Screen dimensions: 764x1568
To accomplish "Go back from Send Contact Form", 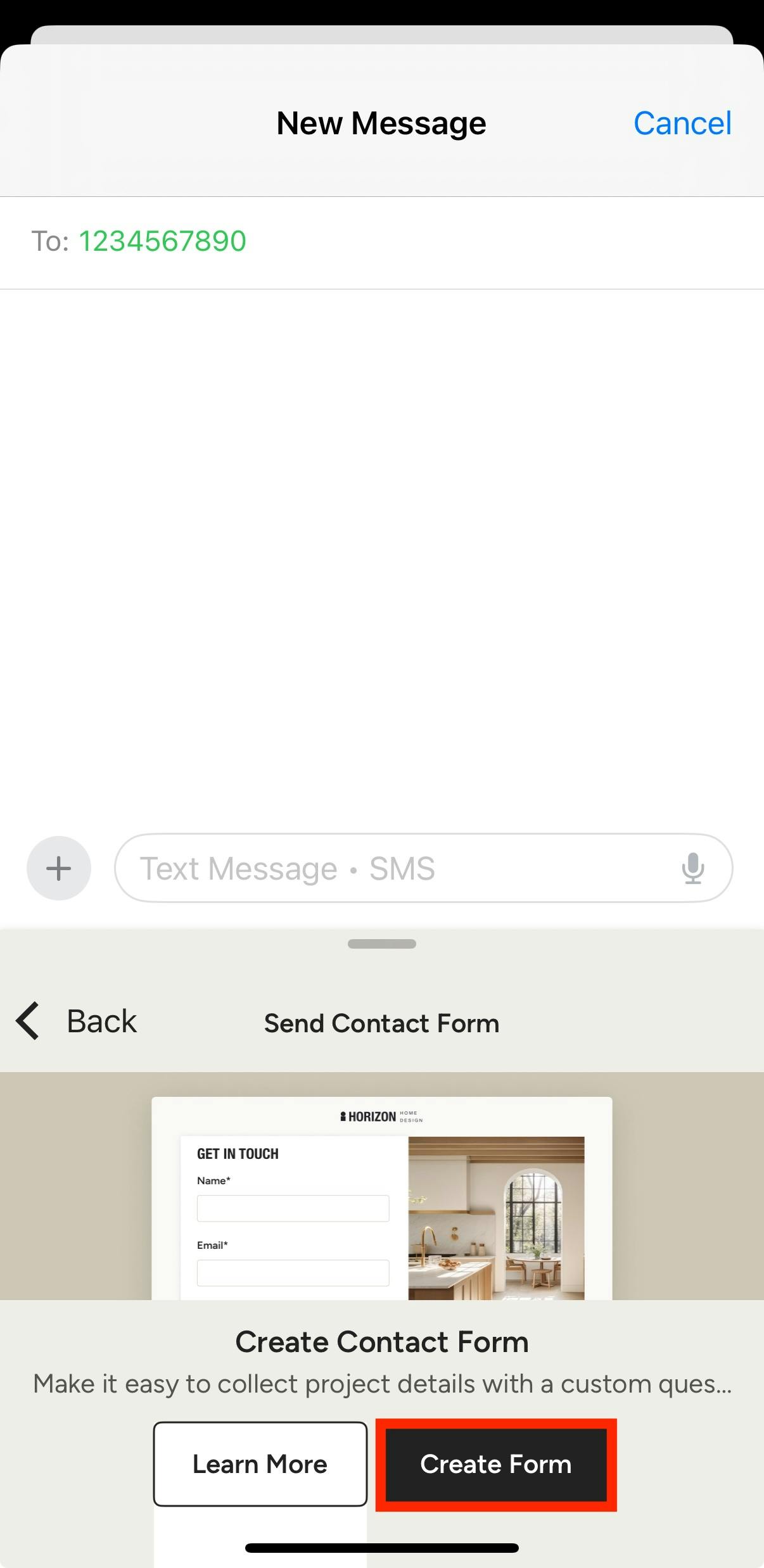I will (x=77, y=1021).
